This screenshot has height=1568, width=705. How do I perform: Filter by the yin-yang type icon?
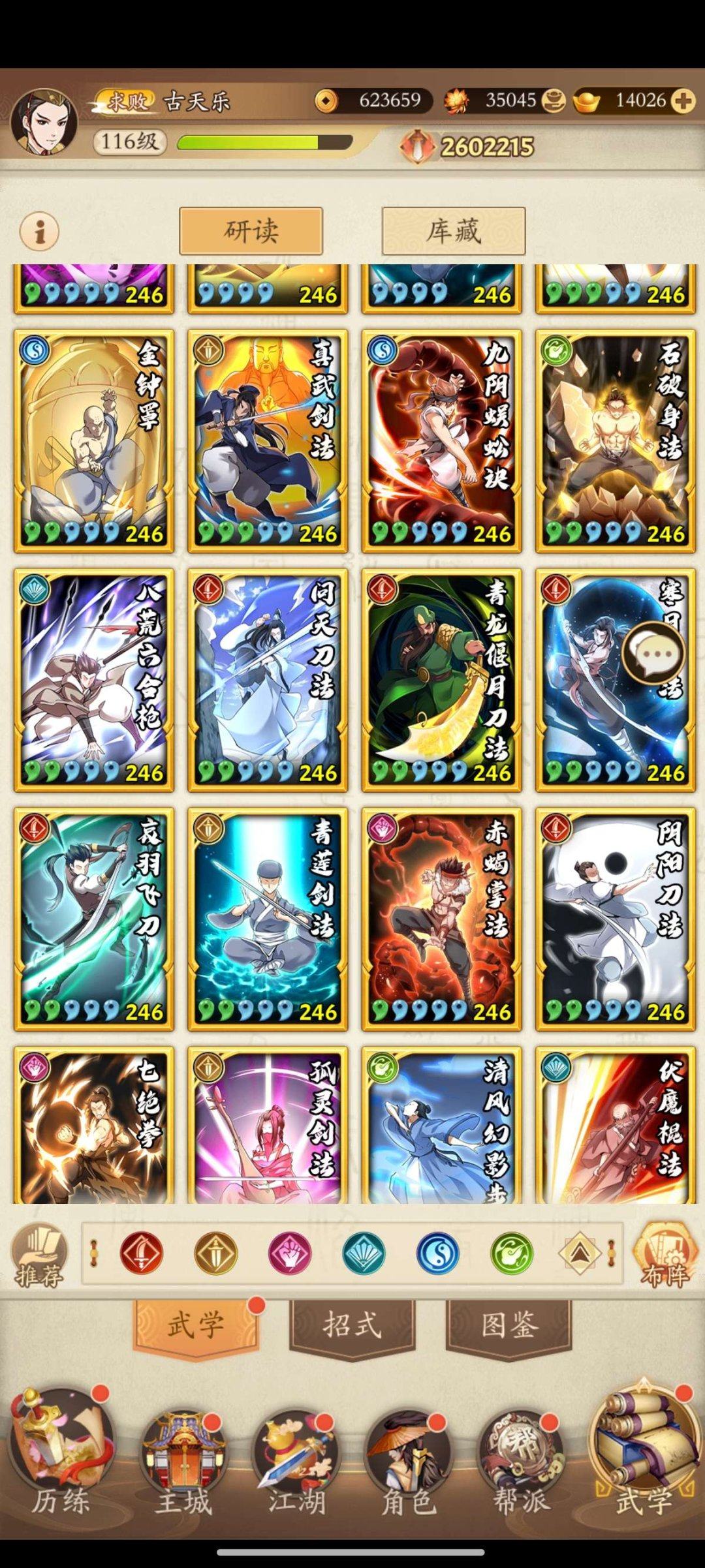(x=438, y=1253)
